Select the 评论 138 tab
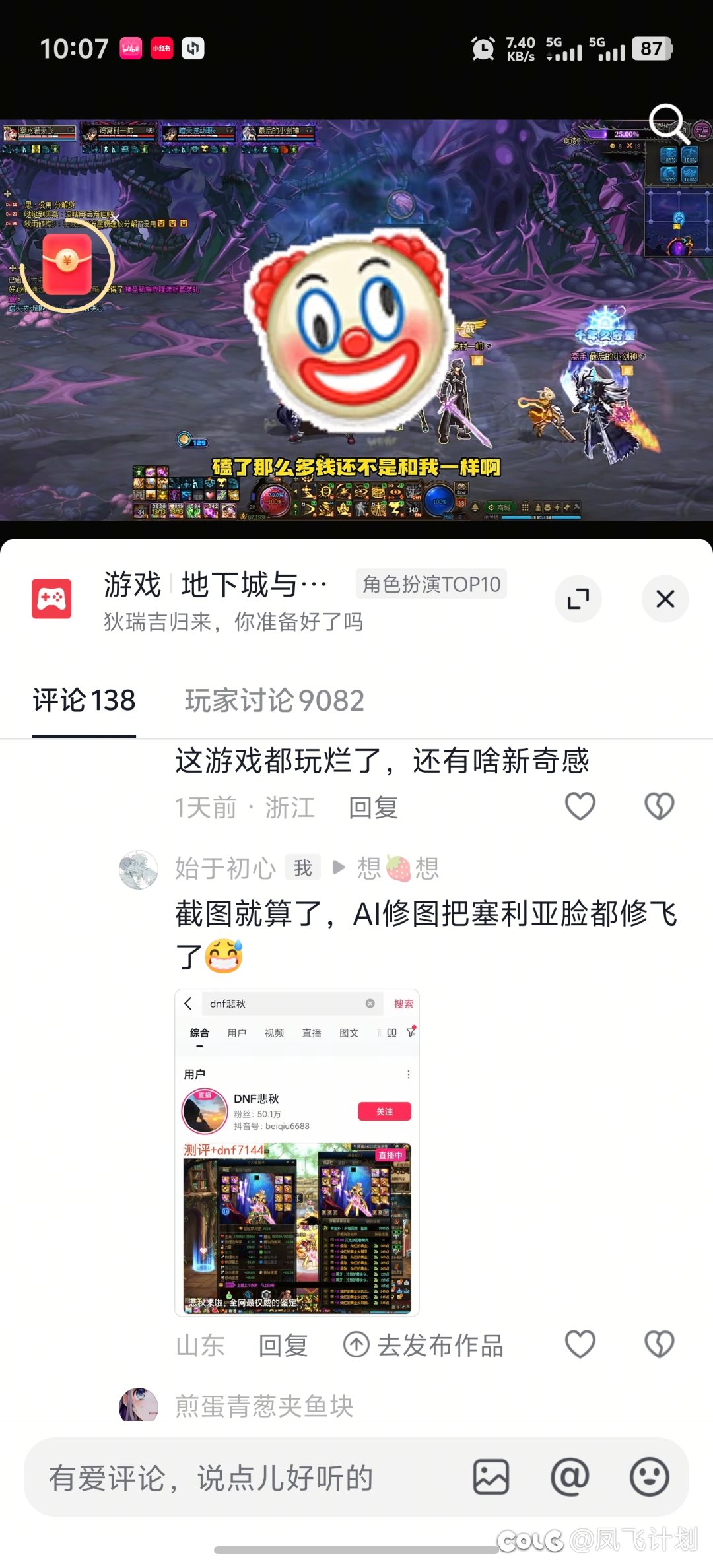 (x=84, y=700)
